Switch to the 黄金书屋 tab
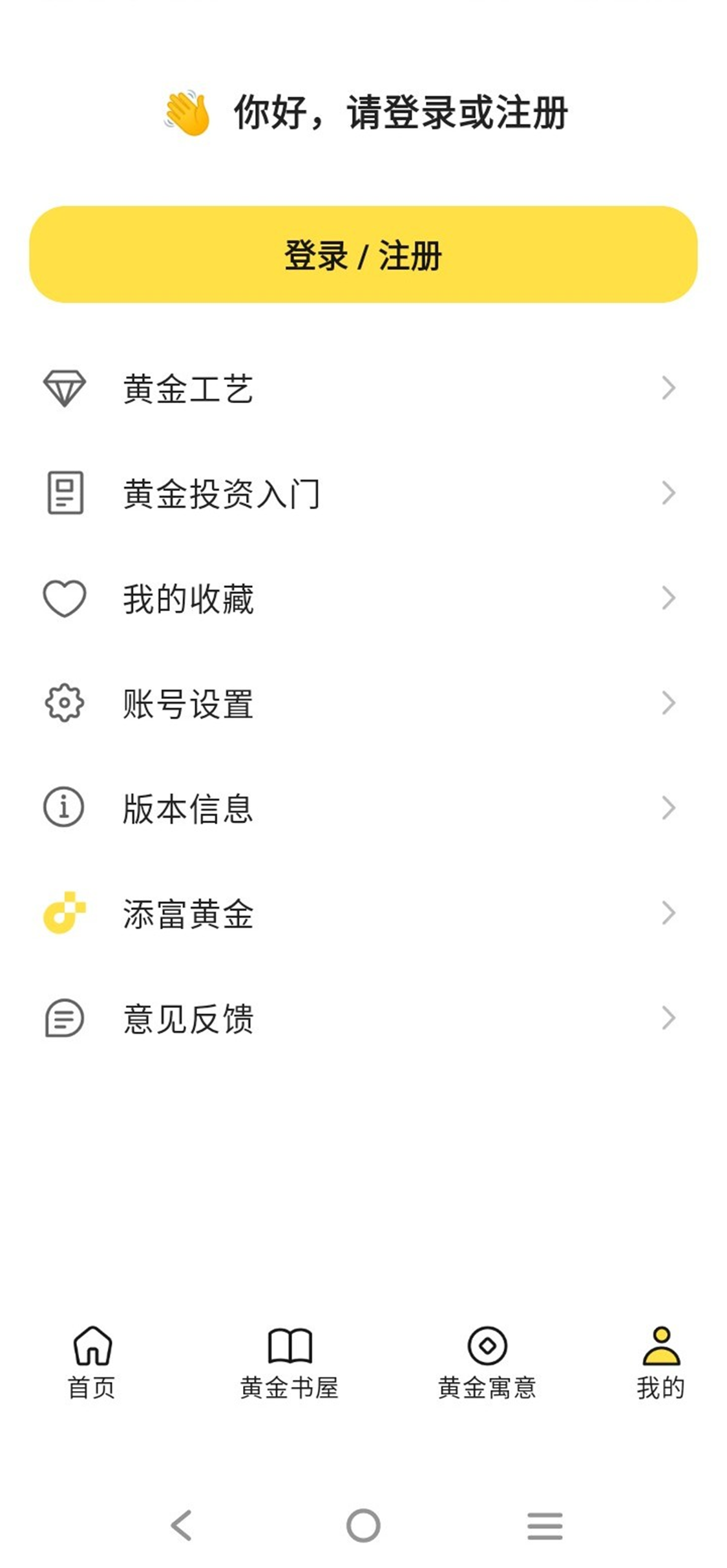Image resolution: width=727 pixels, height=1568 pixels. pyautogui.click(x=290, y=1362)
